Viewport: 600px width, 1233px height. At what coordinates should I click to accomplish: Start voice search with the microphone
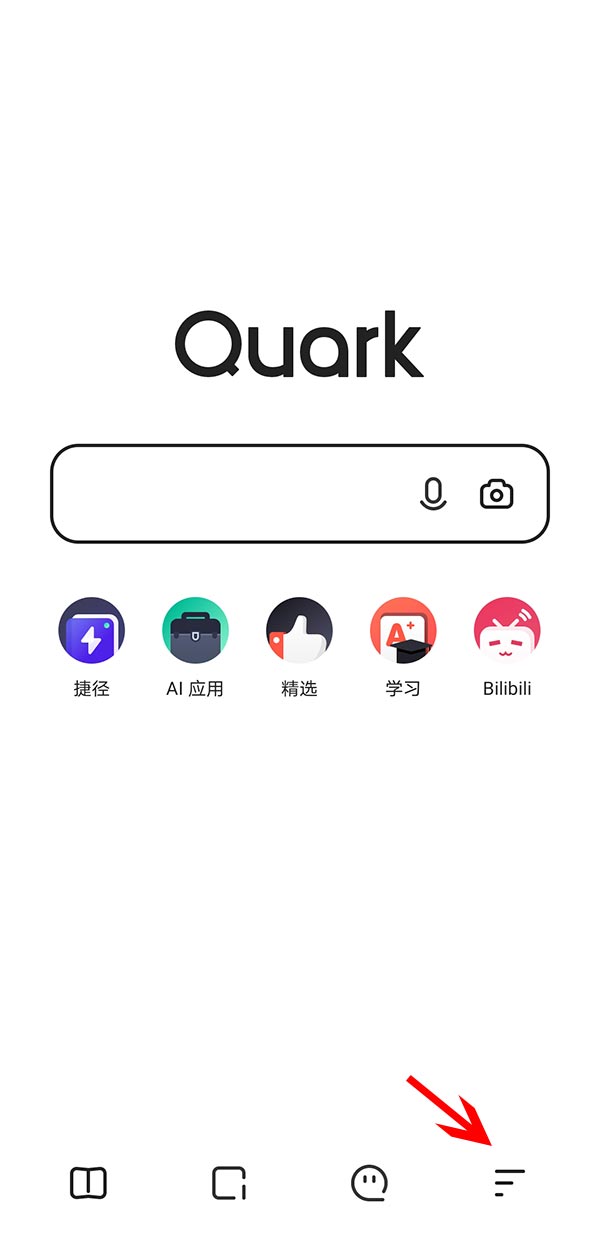tap(433, 494)
